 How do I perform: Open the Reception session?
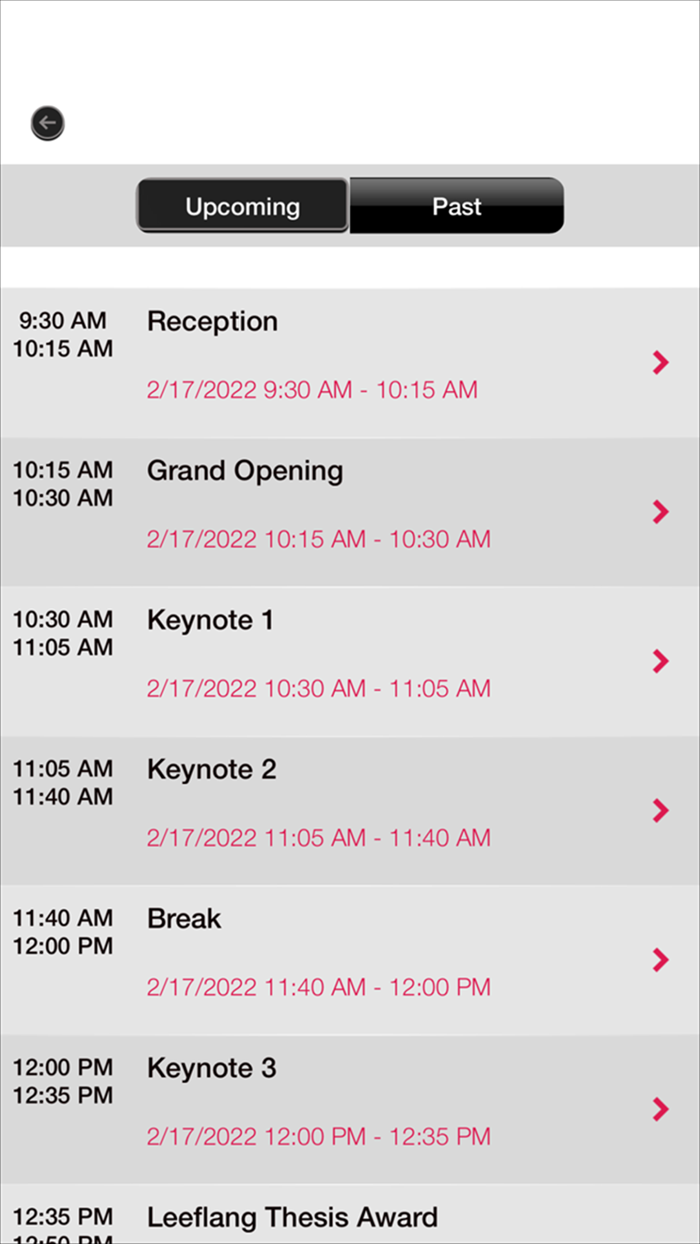[350, 362]
